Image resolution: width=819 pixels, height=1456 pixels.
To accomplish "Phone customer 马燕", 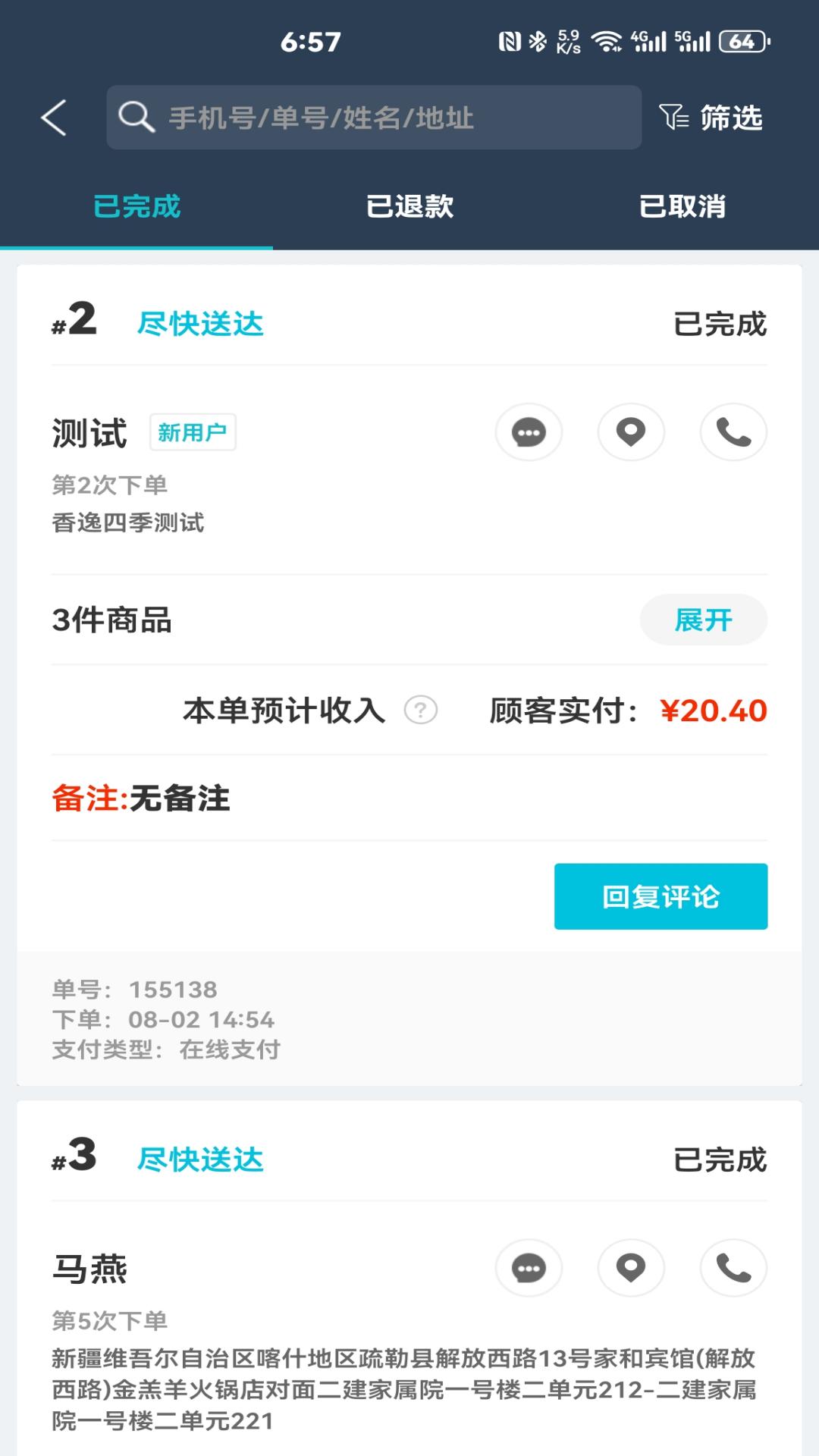I will pos(733,1268).
